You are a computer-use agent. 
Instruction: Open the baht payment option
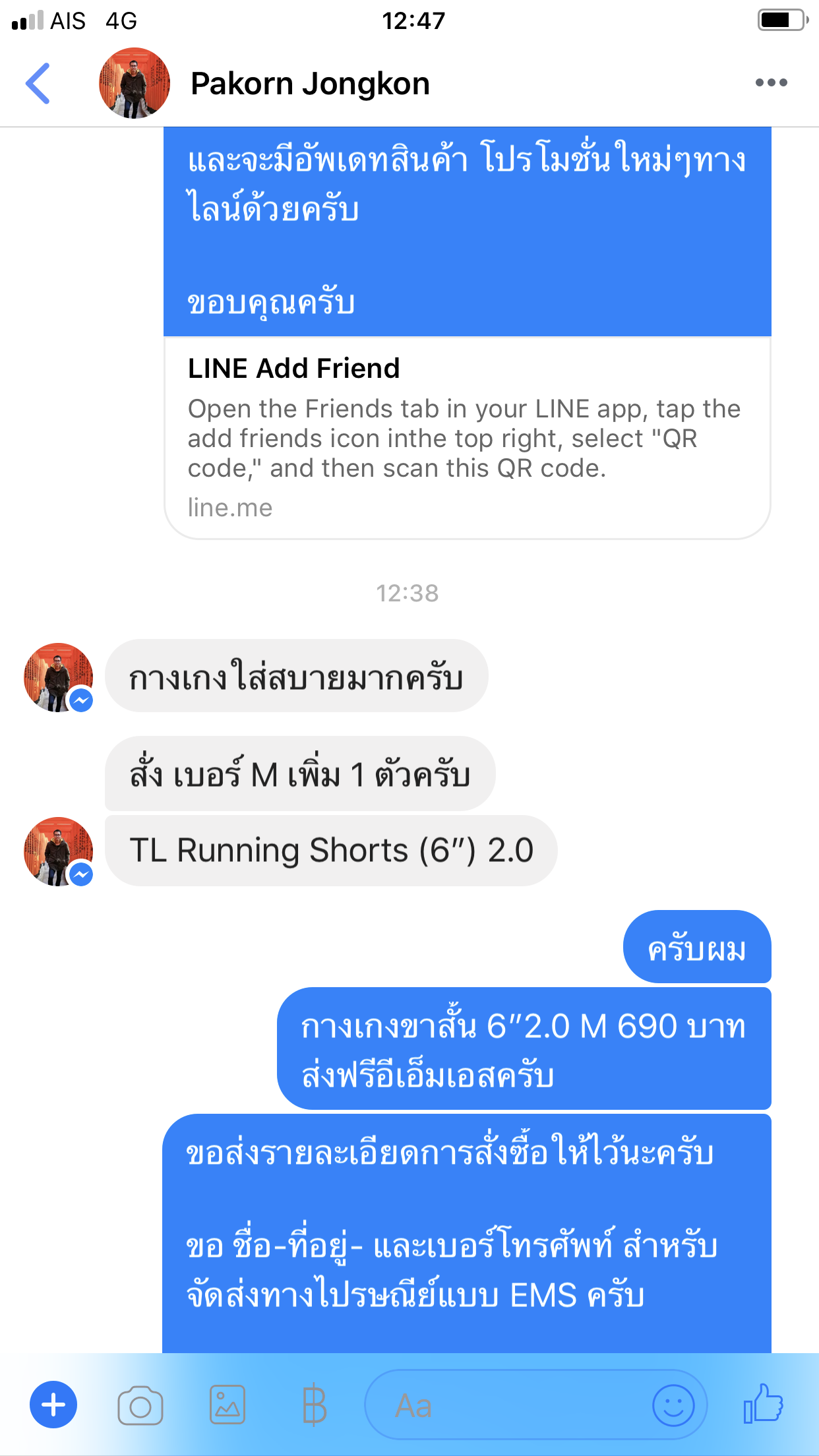(314, 1405)
